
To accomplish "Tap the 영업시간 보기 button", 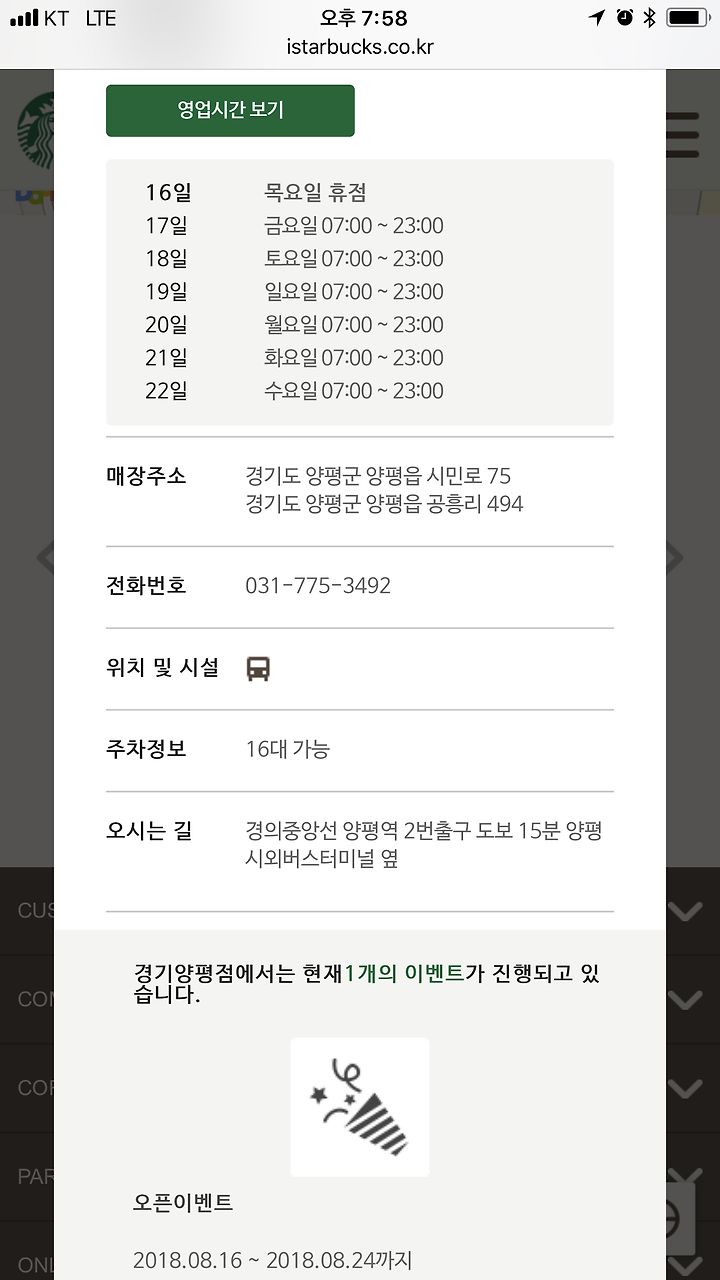I will coord(230,110).
